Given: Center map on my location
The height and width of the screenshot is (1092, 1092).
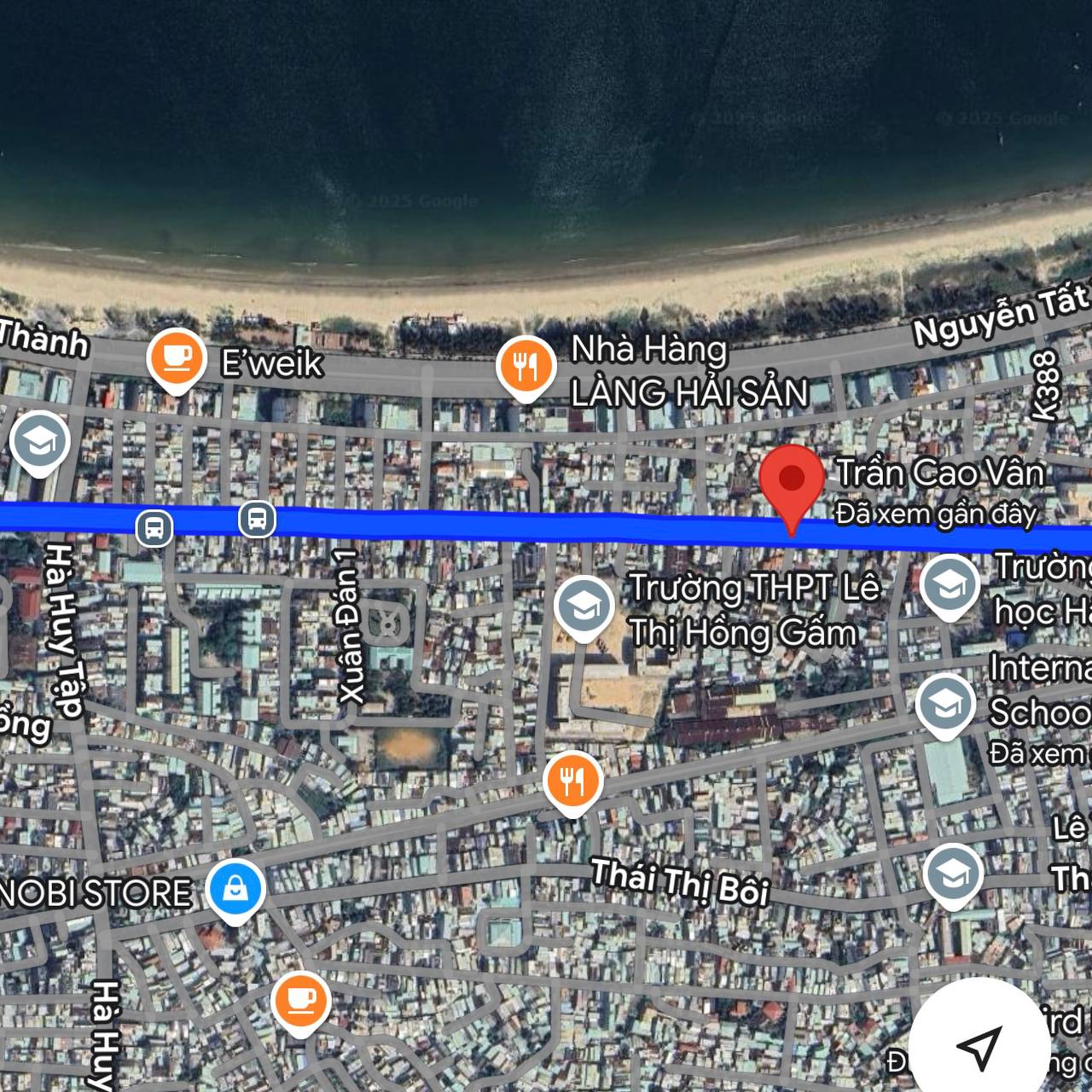Looking at the screenshot, I should click(979, 1047).
